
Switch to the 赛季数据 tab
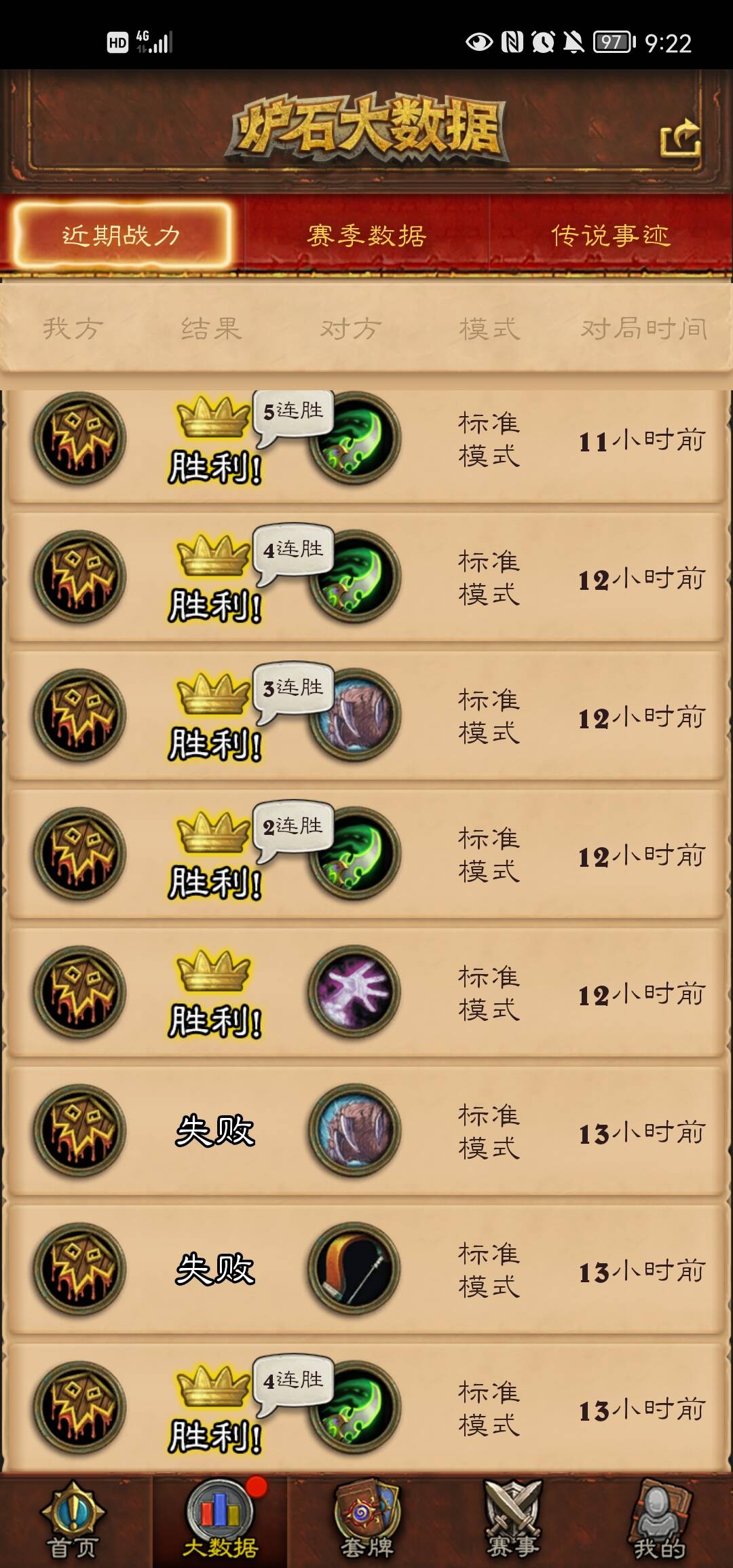[x=366, y=236]
